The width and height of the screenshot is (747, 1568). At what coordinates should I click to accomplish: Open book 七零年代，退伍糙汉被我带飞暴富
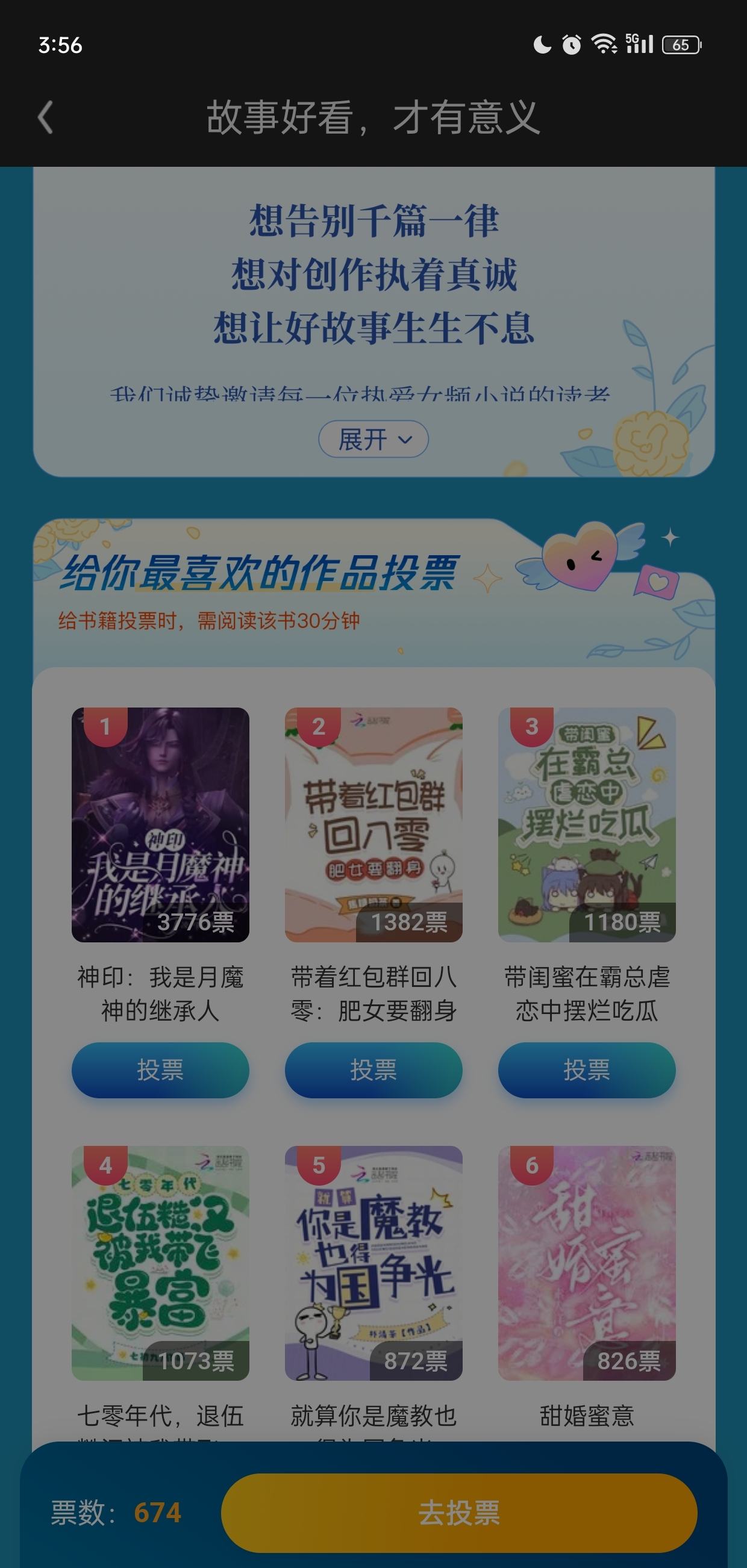pos(160,1263)
